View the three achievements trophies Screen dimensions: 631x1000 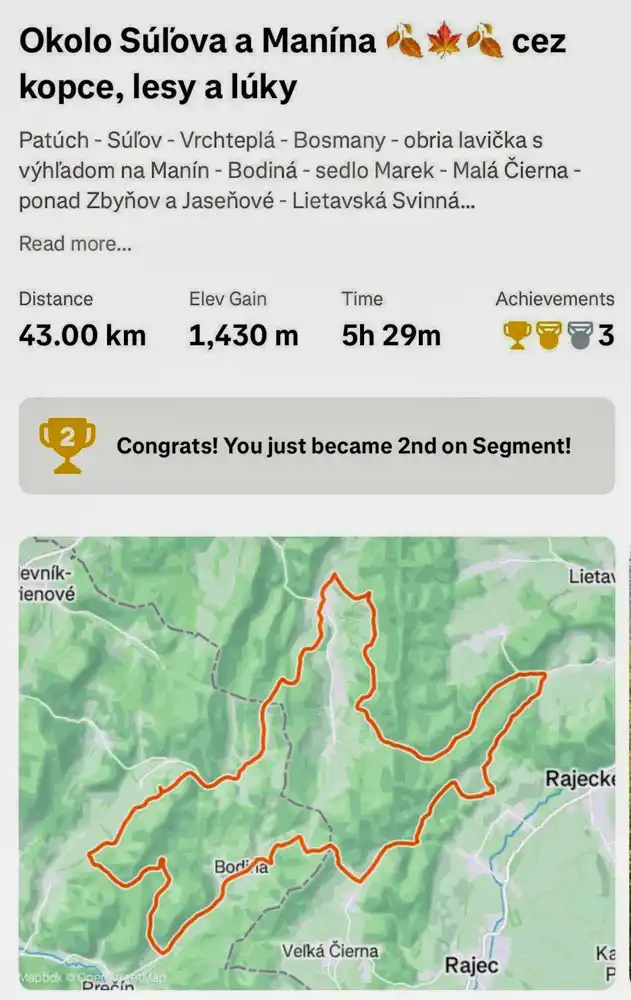coord(557,335)
